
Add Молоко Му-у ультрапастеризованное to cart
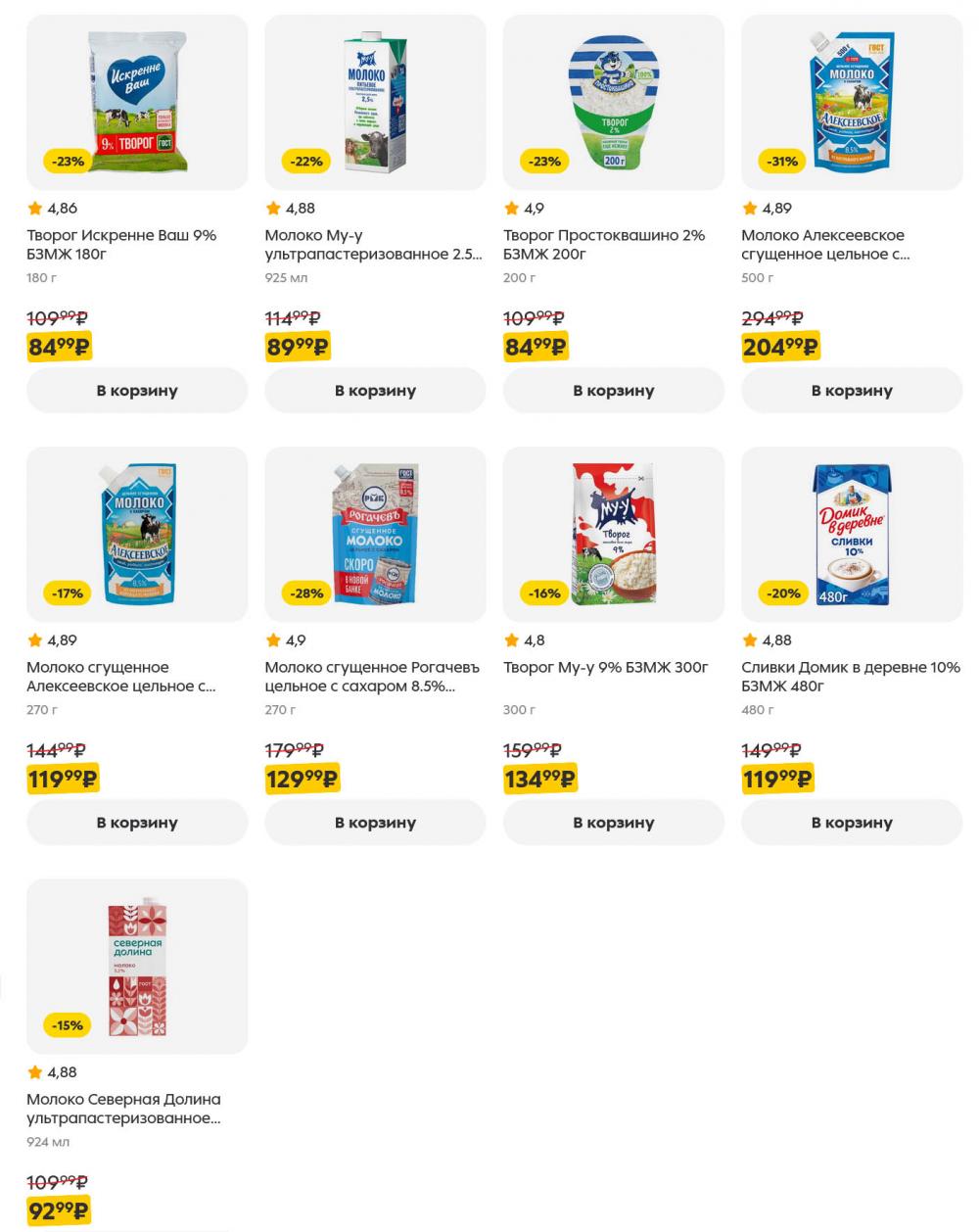click(375, 391)
